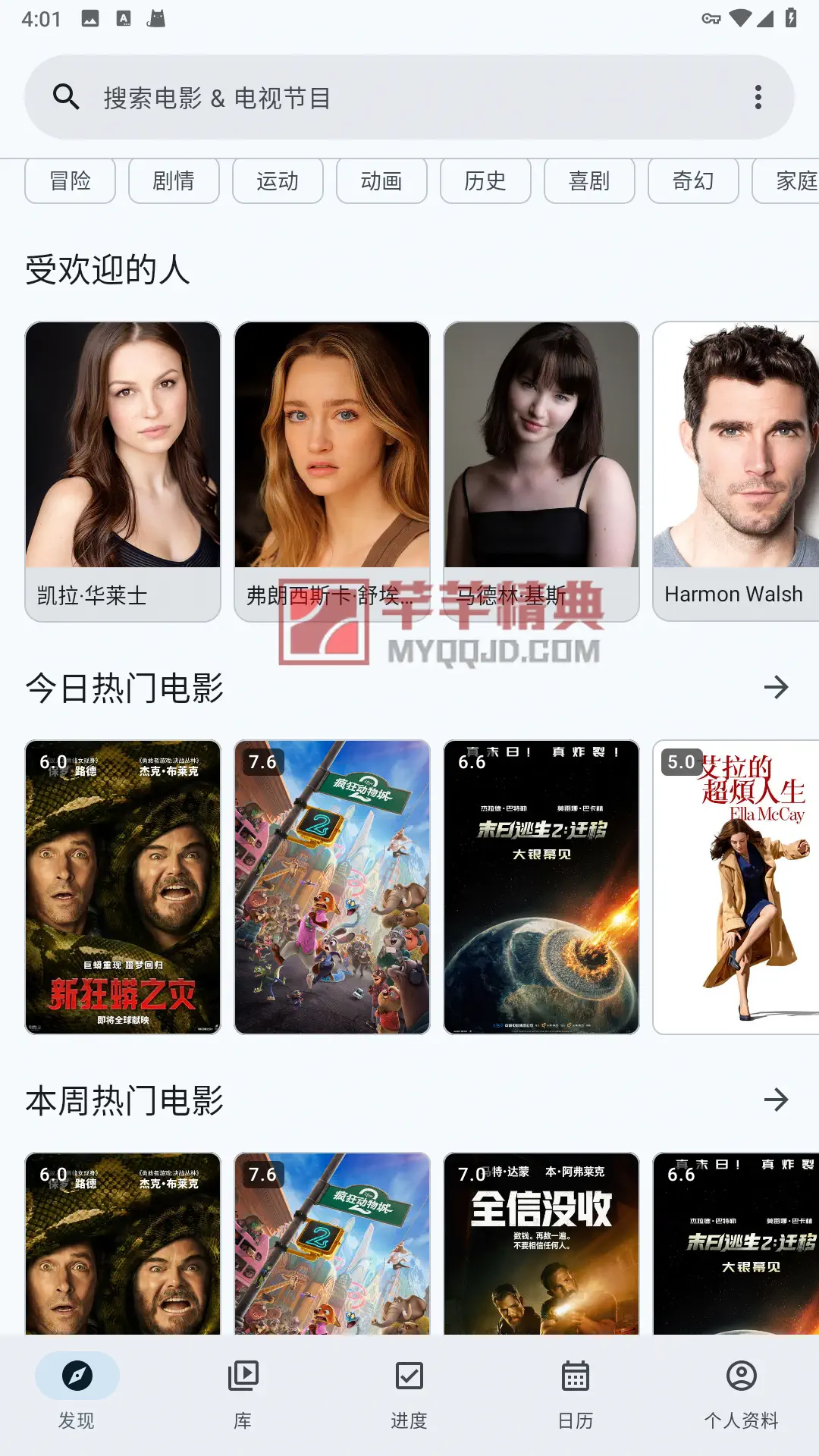Open 全信没收 movie poster
Screen dimensions: 819x1456
tap(541, 1244)
